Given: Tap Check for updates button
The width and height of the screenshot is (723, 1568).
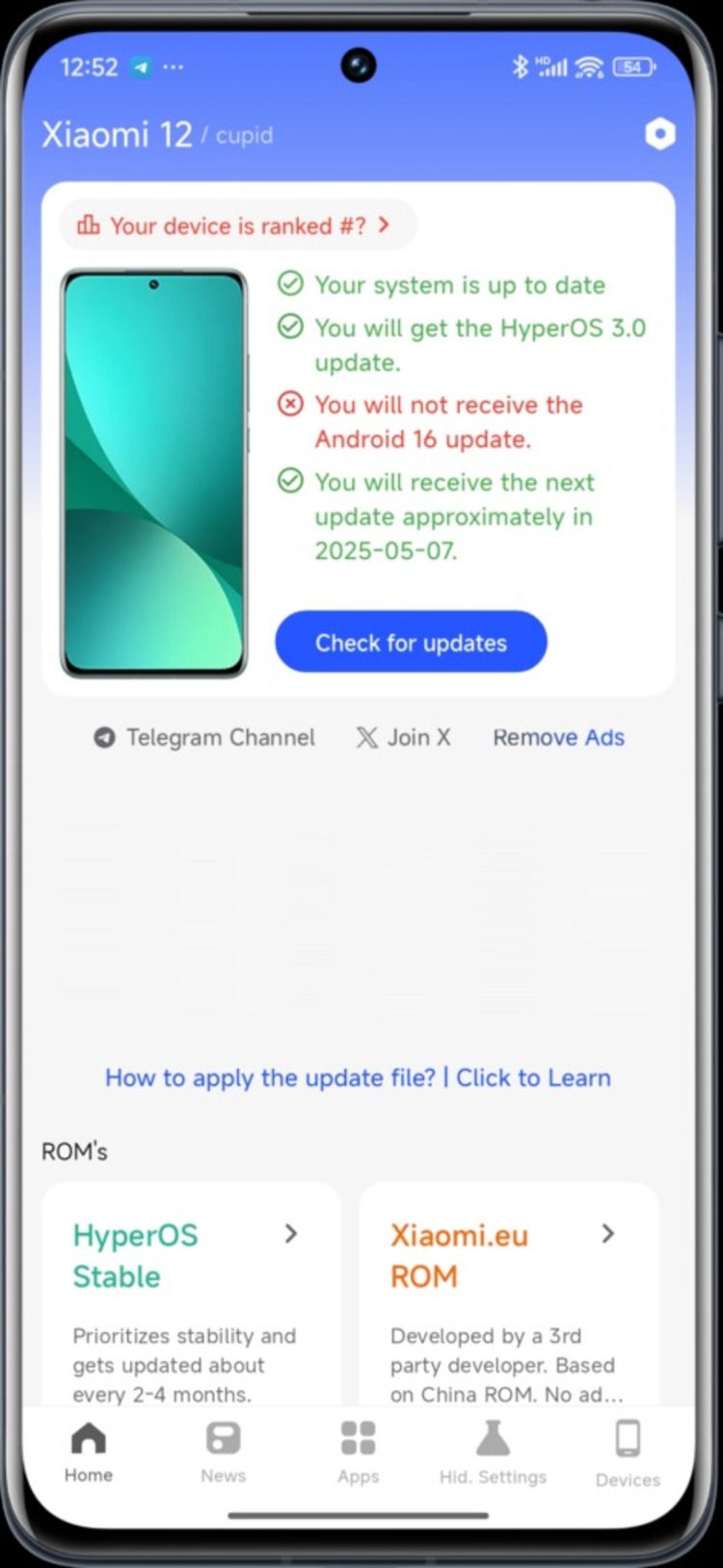Looking at the screenshot, I should (411, 642).
